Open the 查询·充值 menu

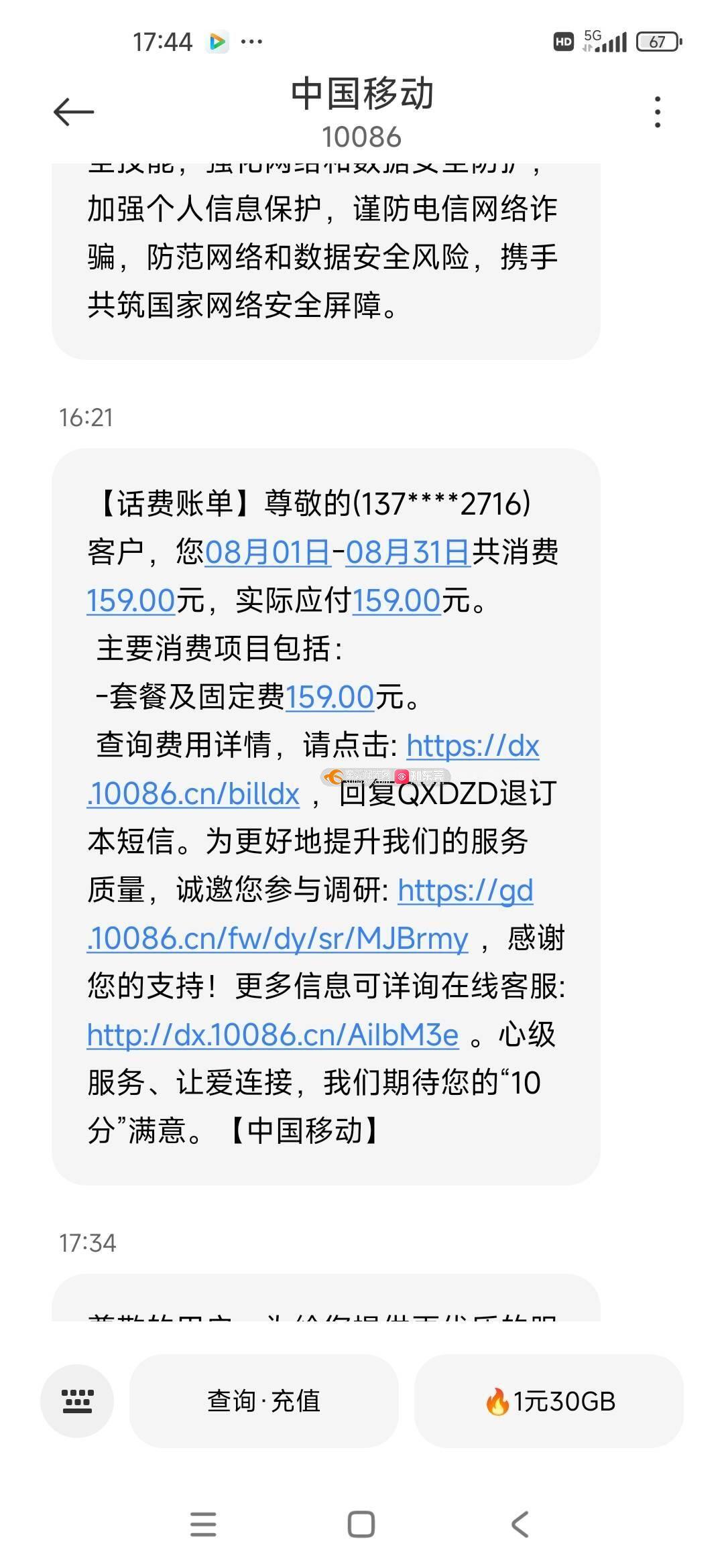(263, 1401)
